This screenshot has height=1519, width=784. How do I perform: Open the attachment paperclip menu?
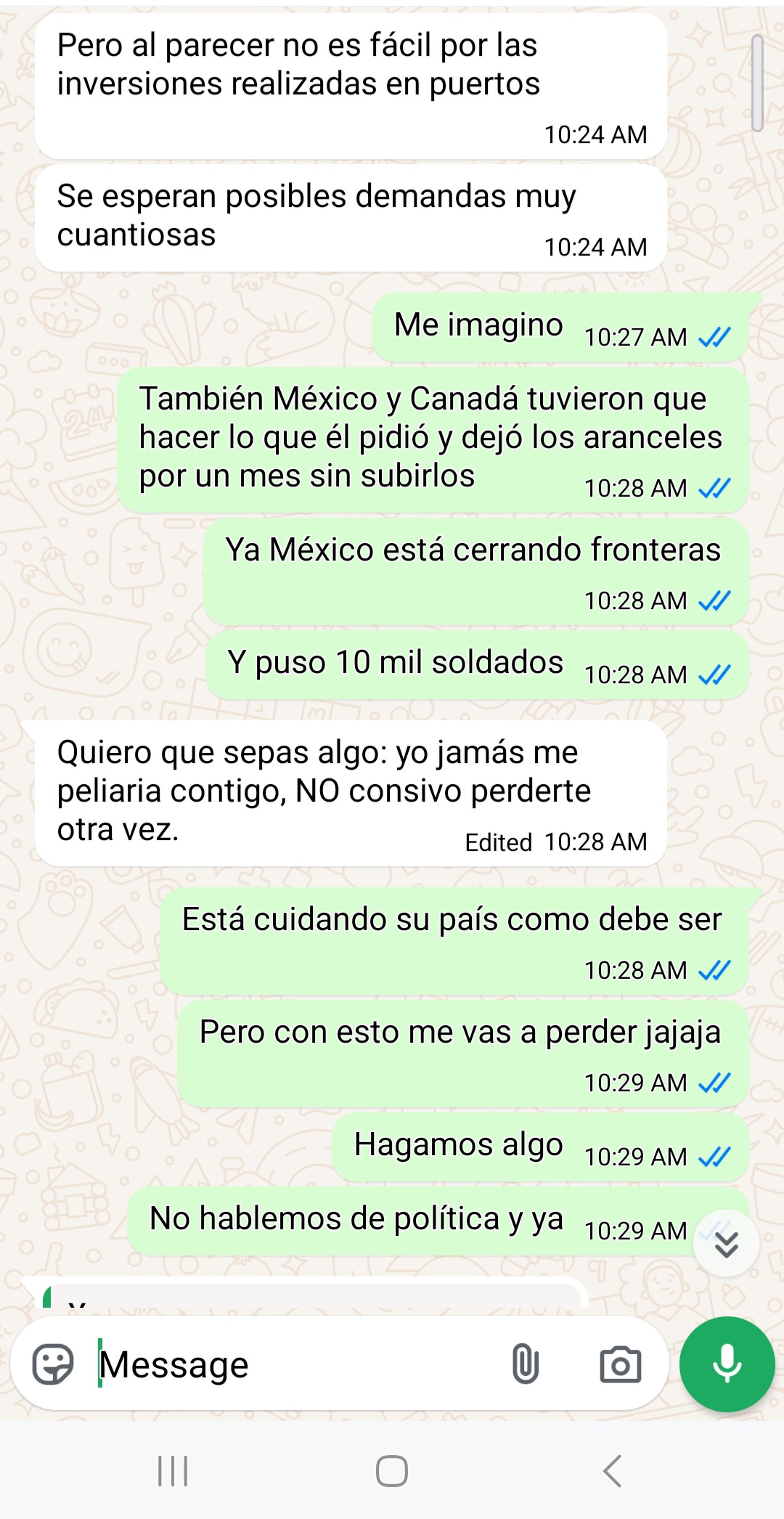[525, 1364]
